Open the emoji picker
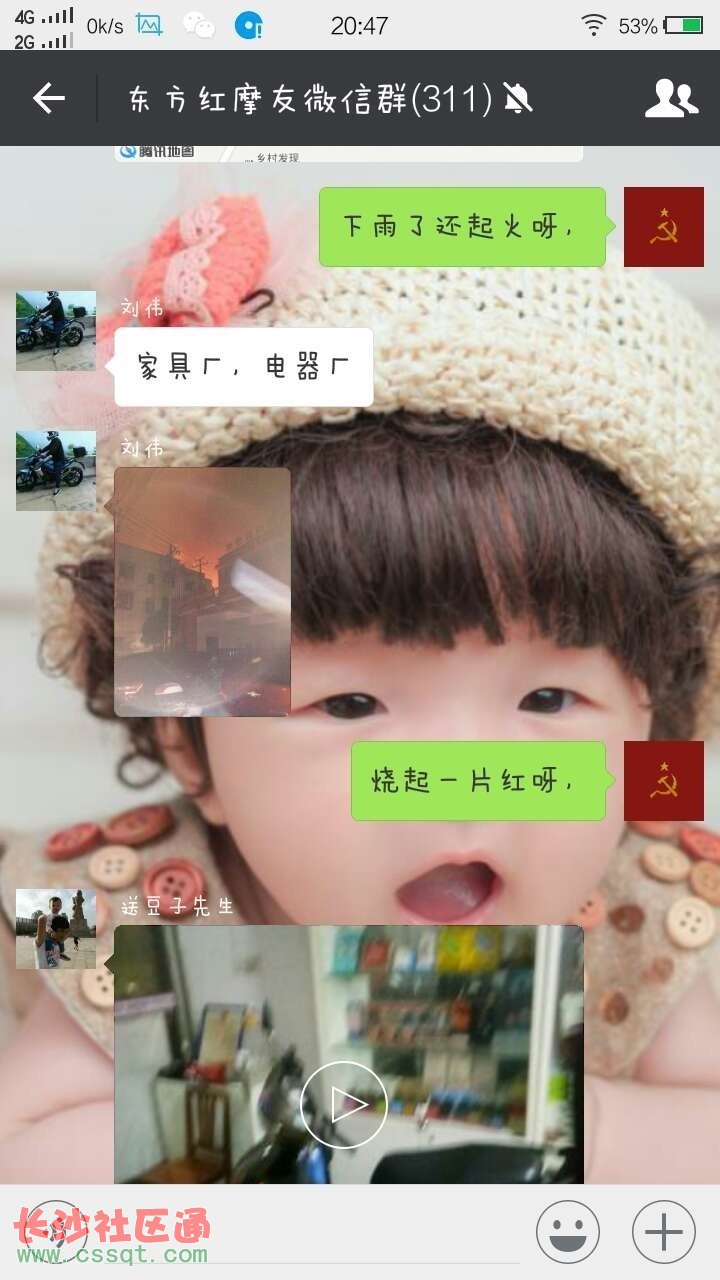Image resolution: width=720 pixels, height=1280 pixels. pos(567,1232)
